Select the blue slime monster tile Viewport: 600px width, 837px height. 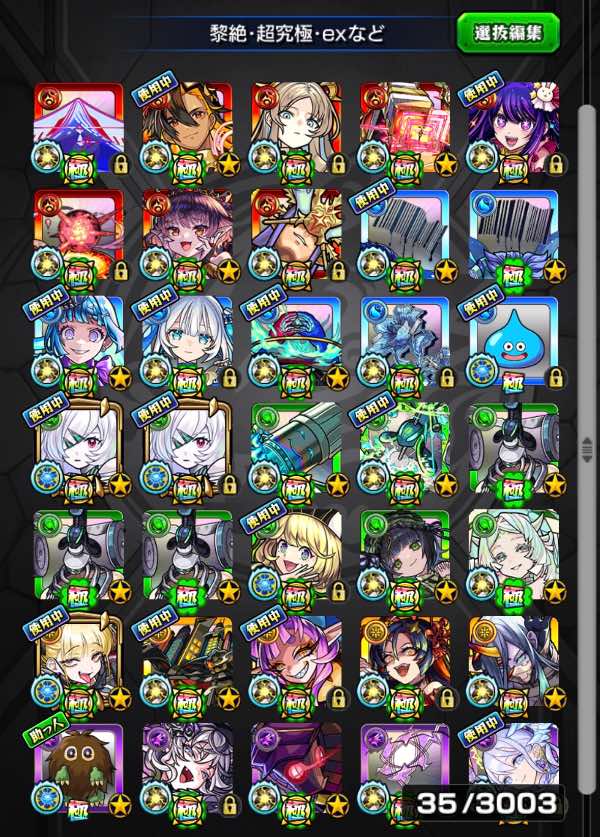[514, 342]
